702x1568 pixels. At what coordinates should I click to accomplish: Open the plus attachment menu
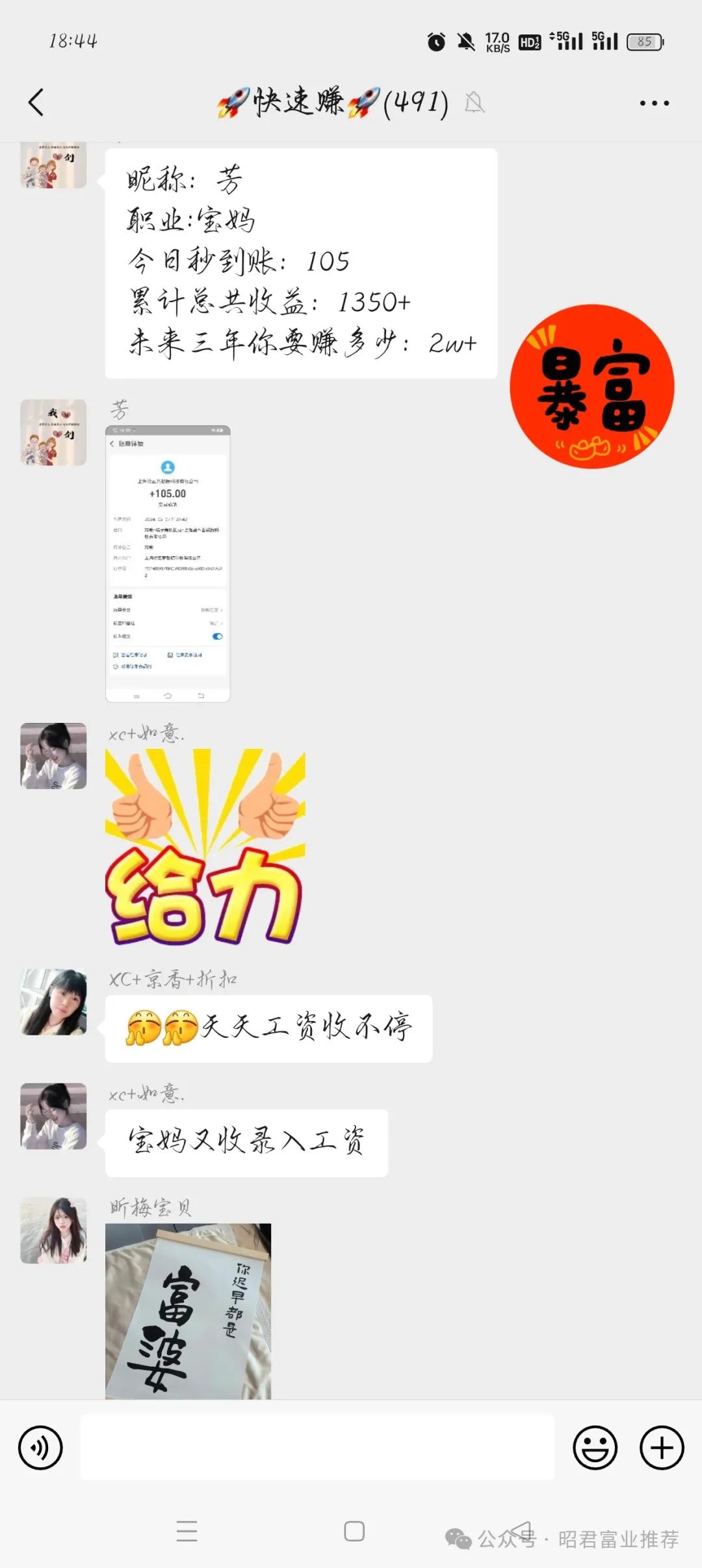point(662,1447)
